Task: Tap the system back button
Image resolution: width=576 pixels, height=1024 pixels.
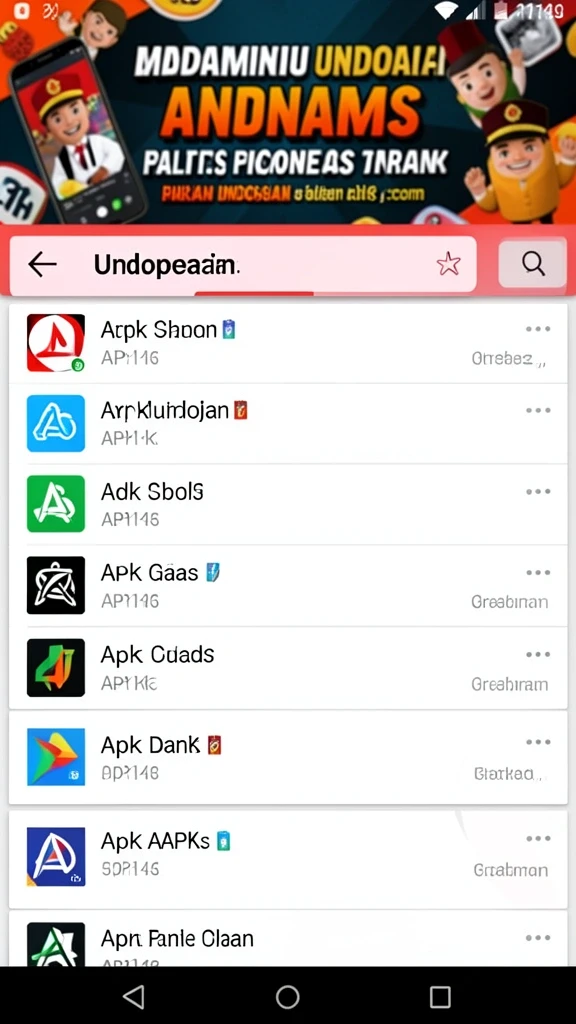Action: point(134,997)
